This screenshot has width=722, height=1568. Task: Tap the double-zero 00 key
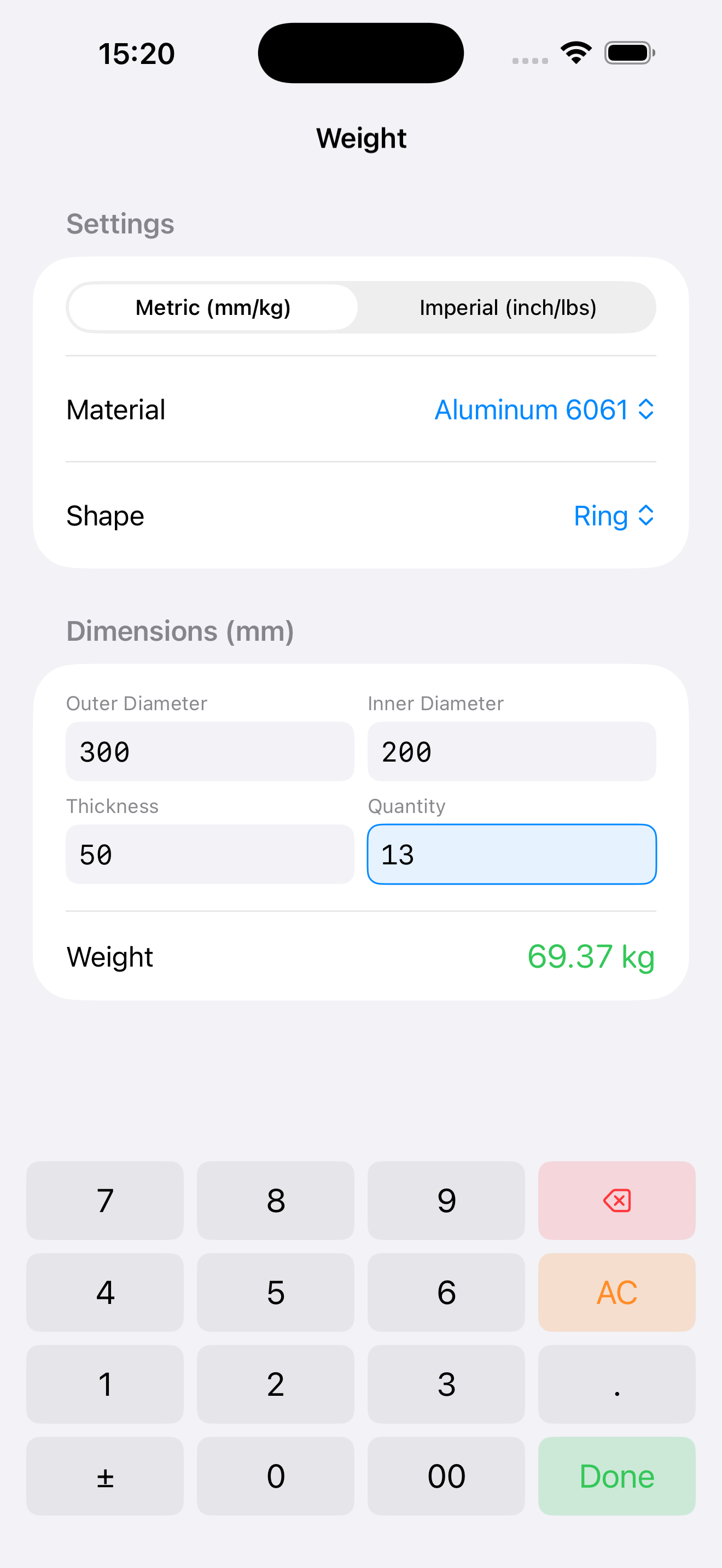click(x=446, y=1476)
